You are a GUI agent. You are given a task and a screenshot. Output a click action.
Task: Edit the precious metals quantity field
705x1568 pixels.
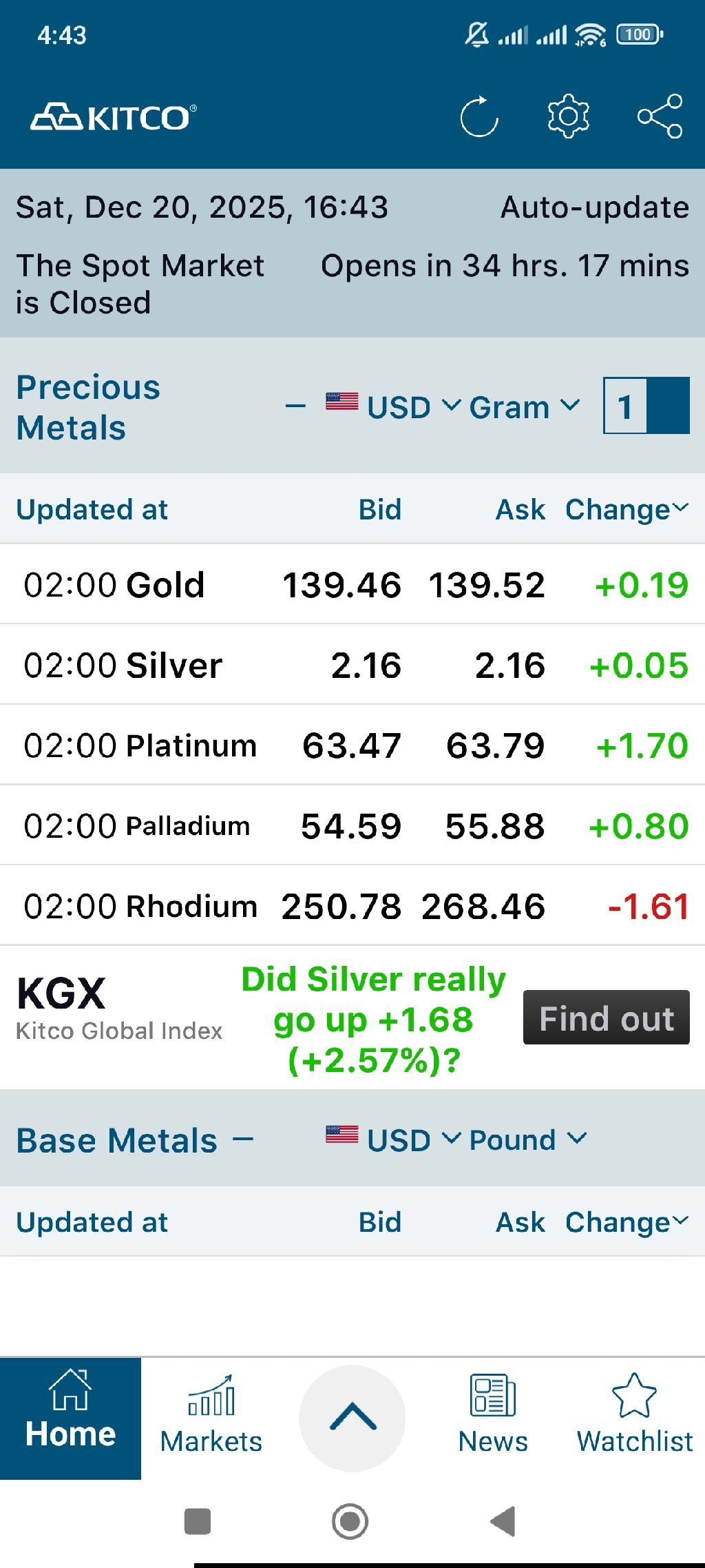tap(625, 406)
